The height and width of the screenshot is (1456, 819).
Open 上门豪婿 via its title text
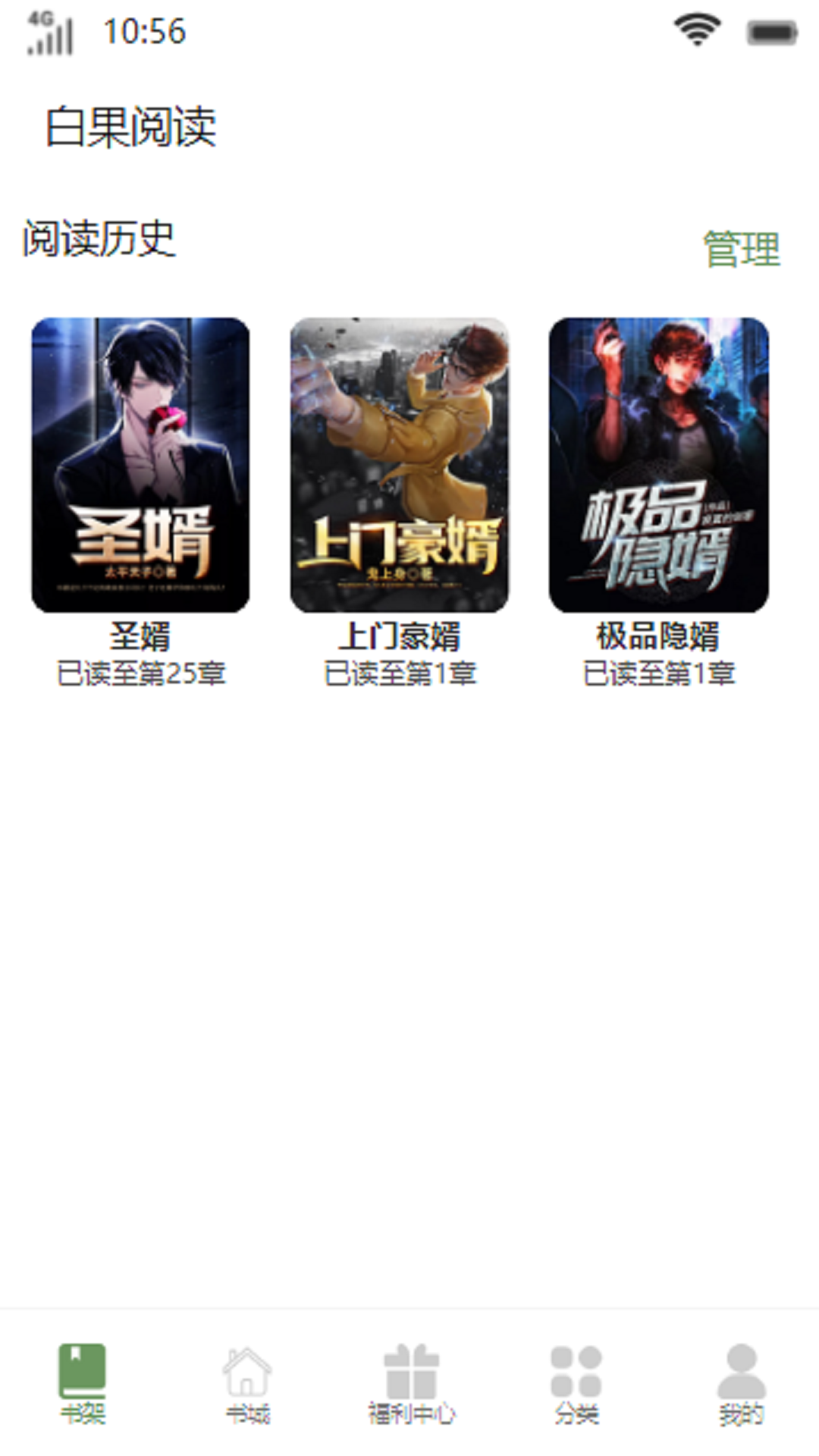(401, 637)
